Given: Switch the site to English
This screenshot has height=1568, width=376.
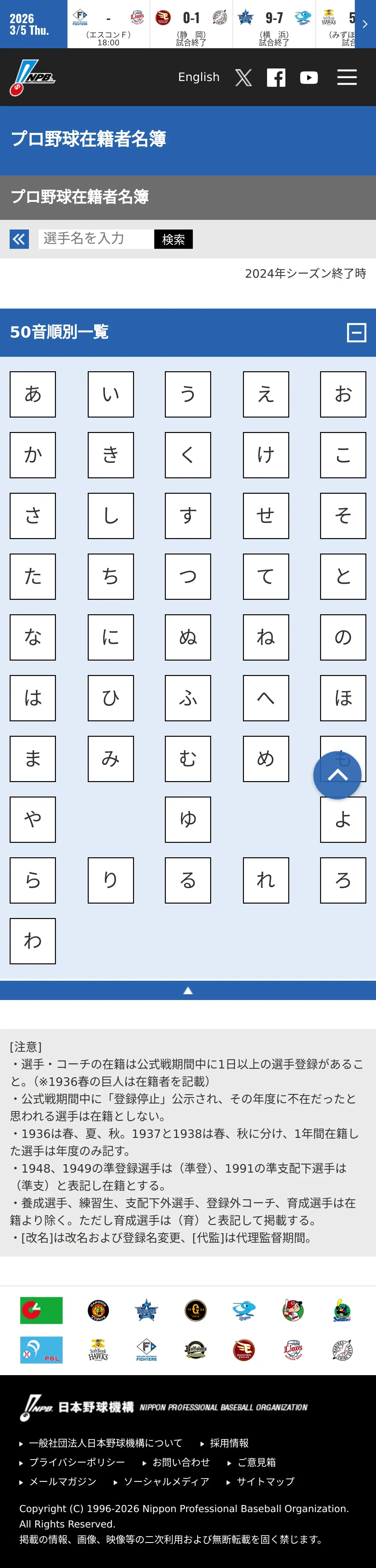Looking at the screenshot, I should coord(198,77).
